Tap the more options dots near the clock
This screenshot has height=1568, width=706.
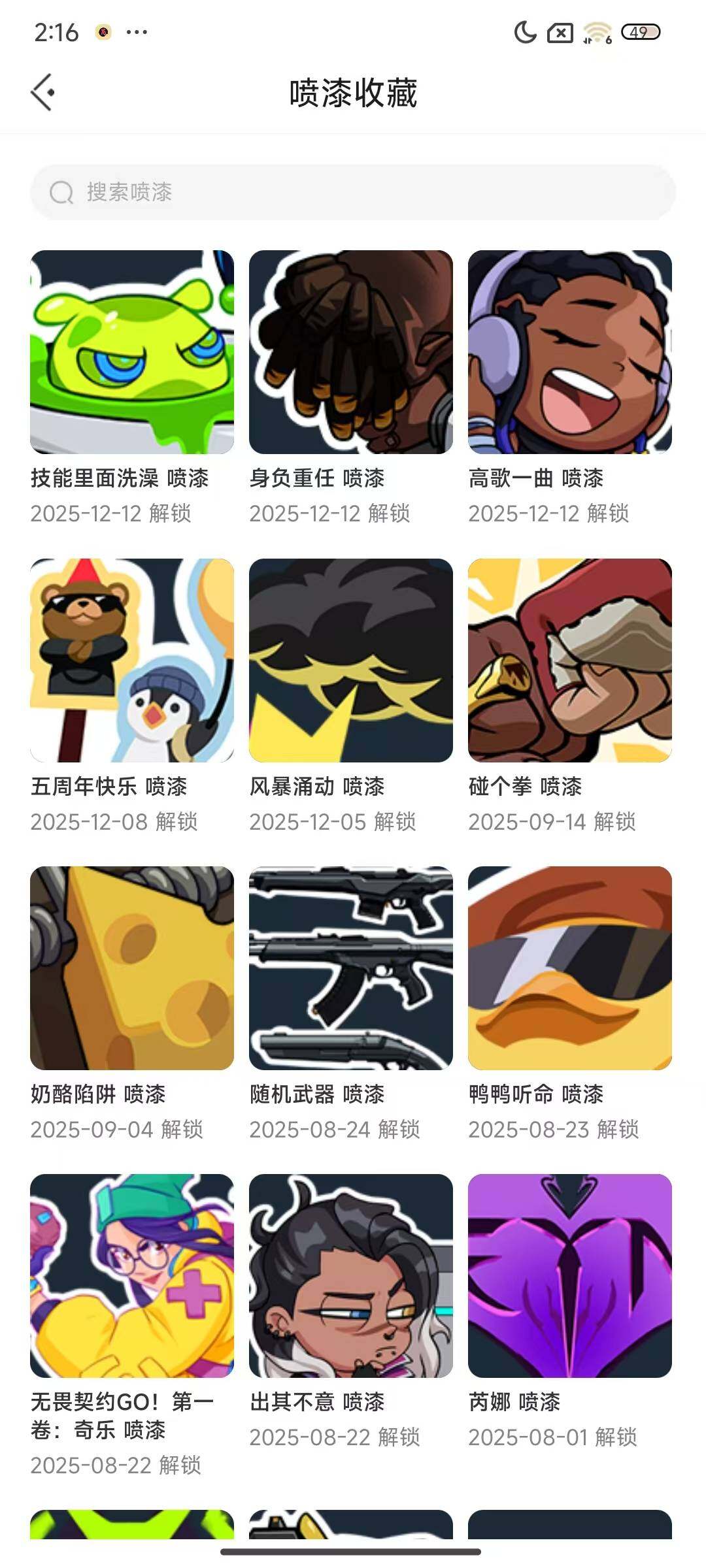pos(135,31)
